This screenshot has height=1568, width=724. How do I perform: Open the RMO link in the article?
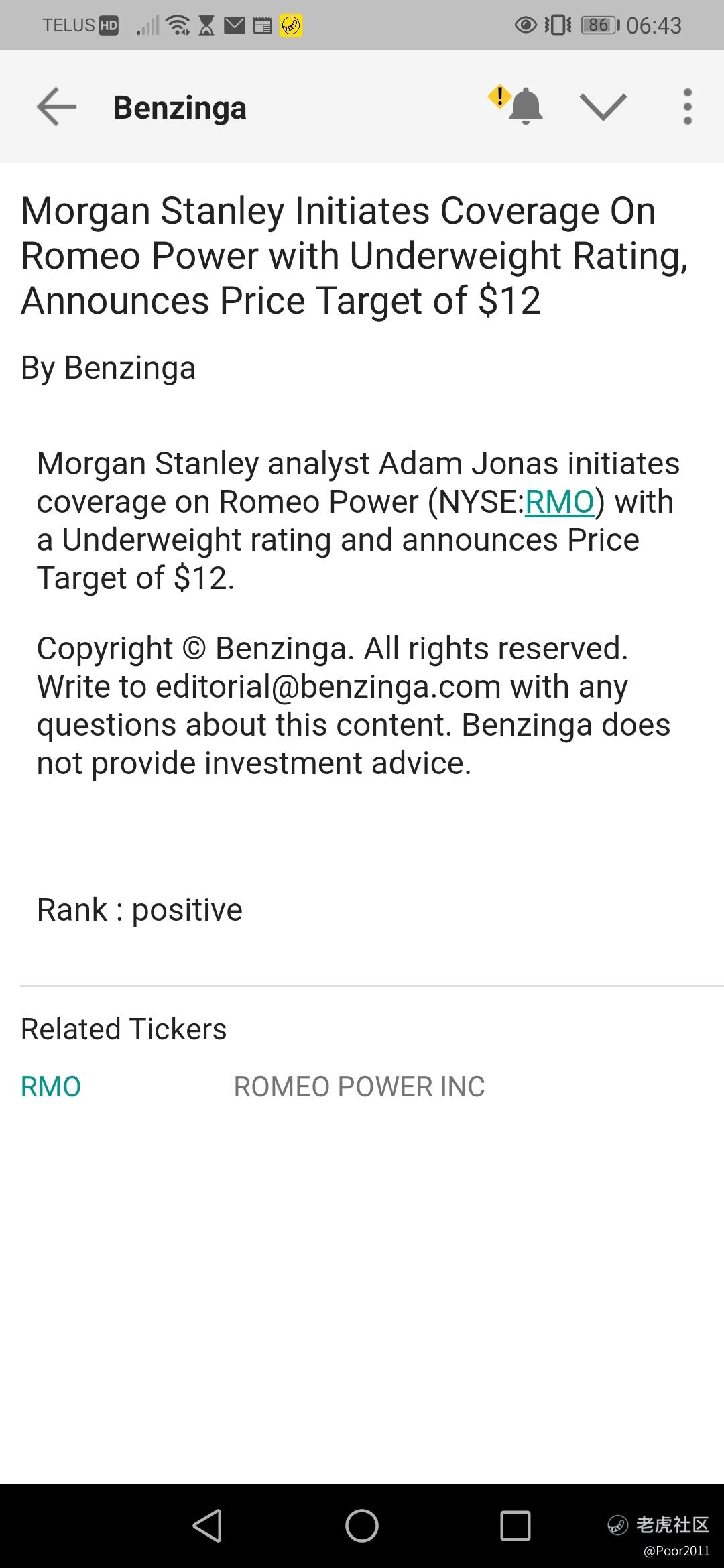[560, 501]
